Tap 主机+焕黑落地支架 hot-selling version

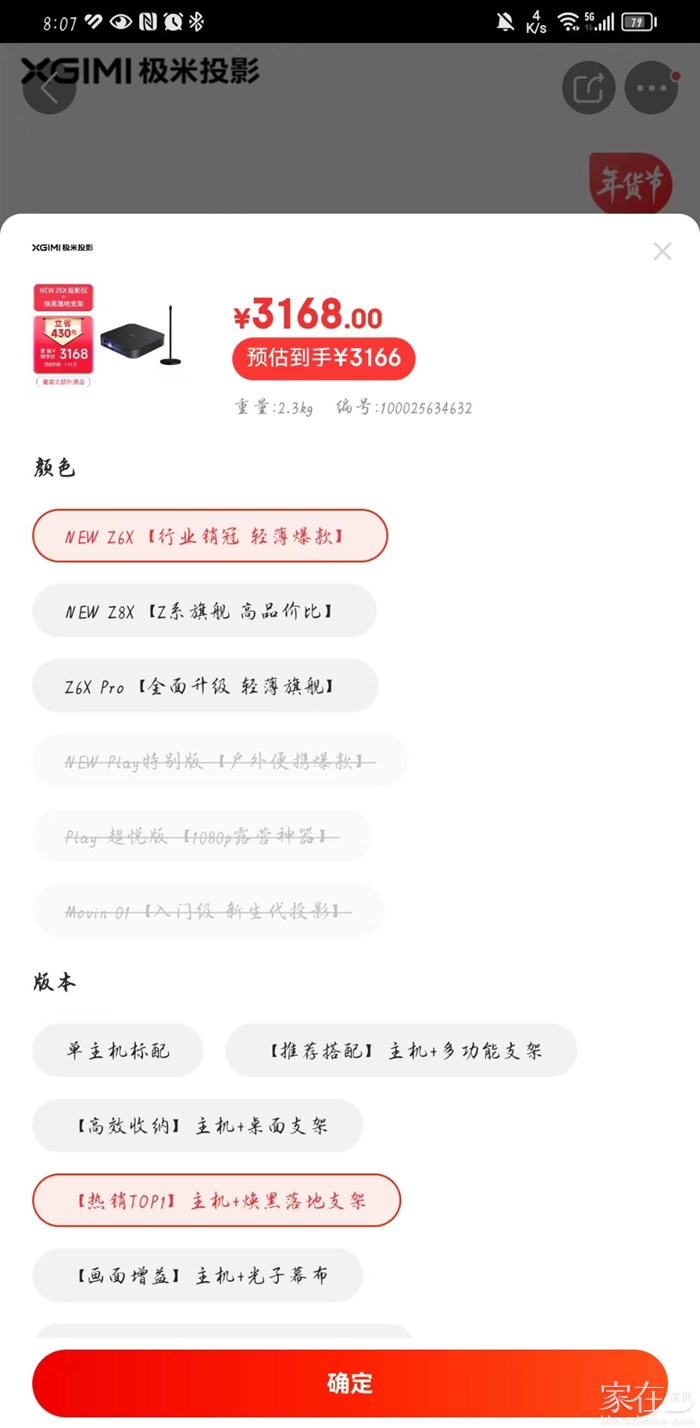(216, 1200)
